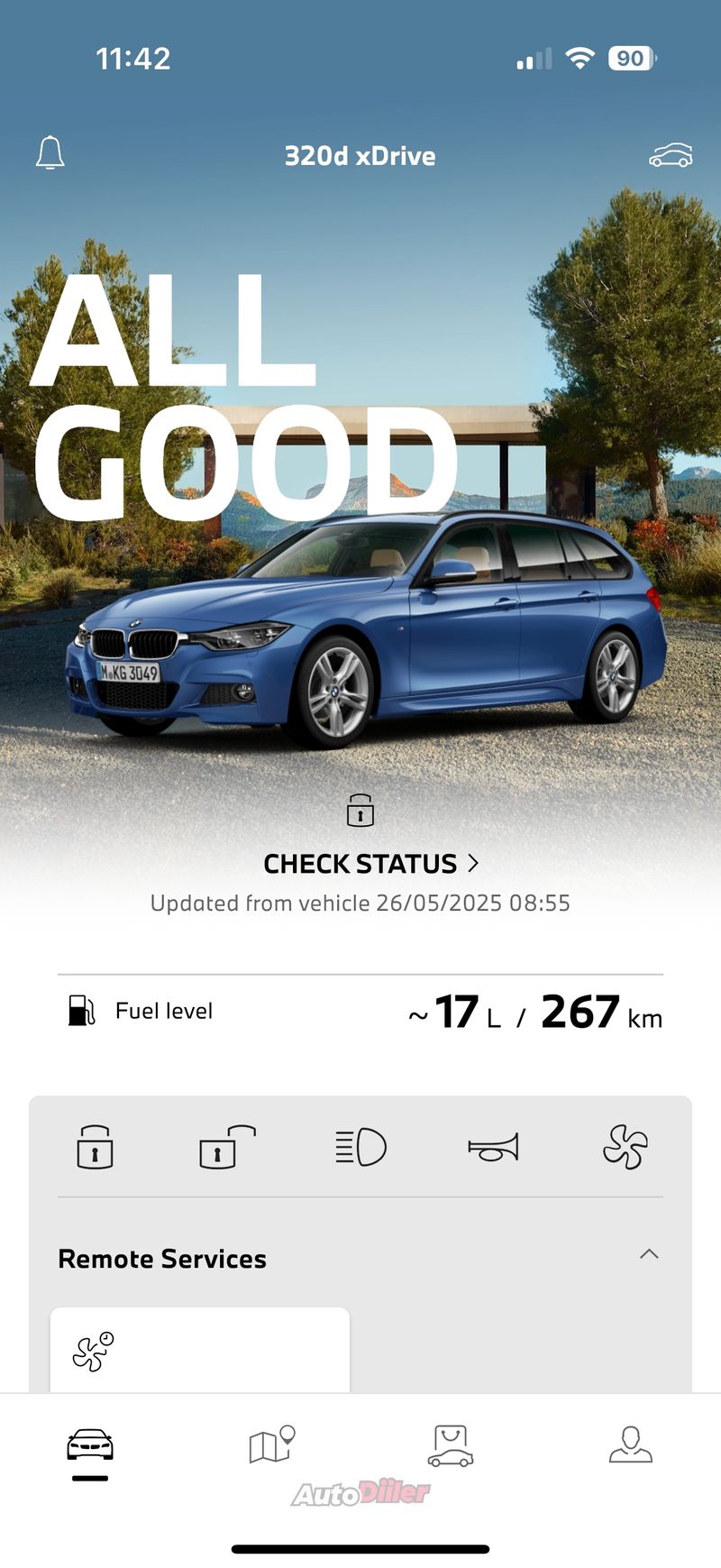Lock the vehicle remotely
This screenshot has width=721, height=1568.
[x=95, y=1147]
